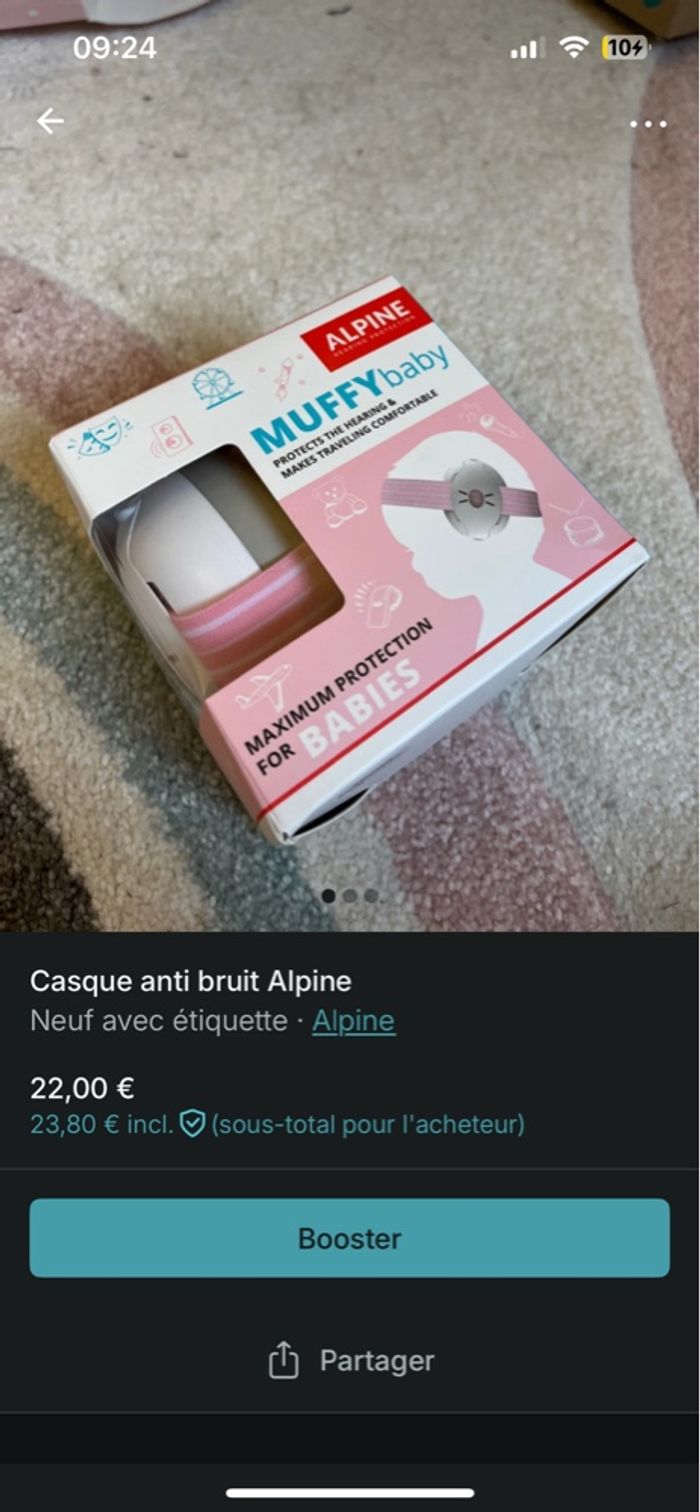This screenshot has height=1512, width=700.
Task: Go back with the top-left arrow
Action: click(50, 121)
